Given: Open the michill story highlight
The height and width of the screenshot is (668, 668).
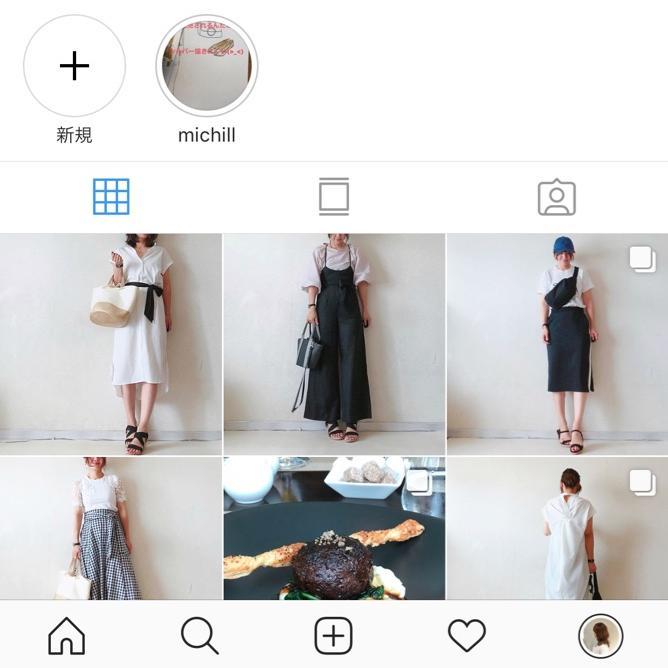Looking at the screenshot, I should pos(207,66).
